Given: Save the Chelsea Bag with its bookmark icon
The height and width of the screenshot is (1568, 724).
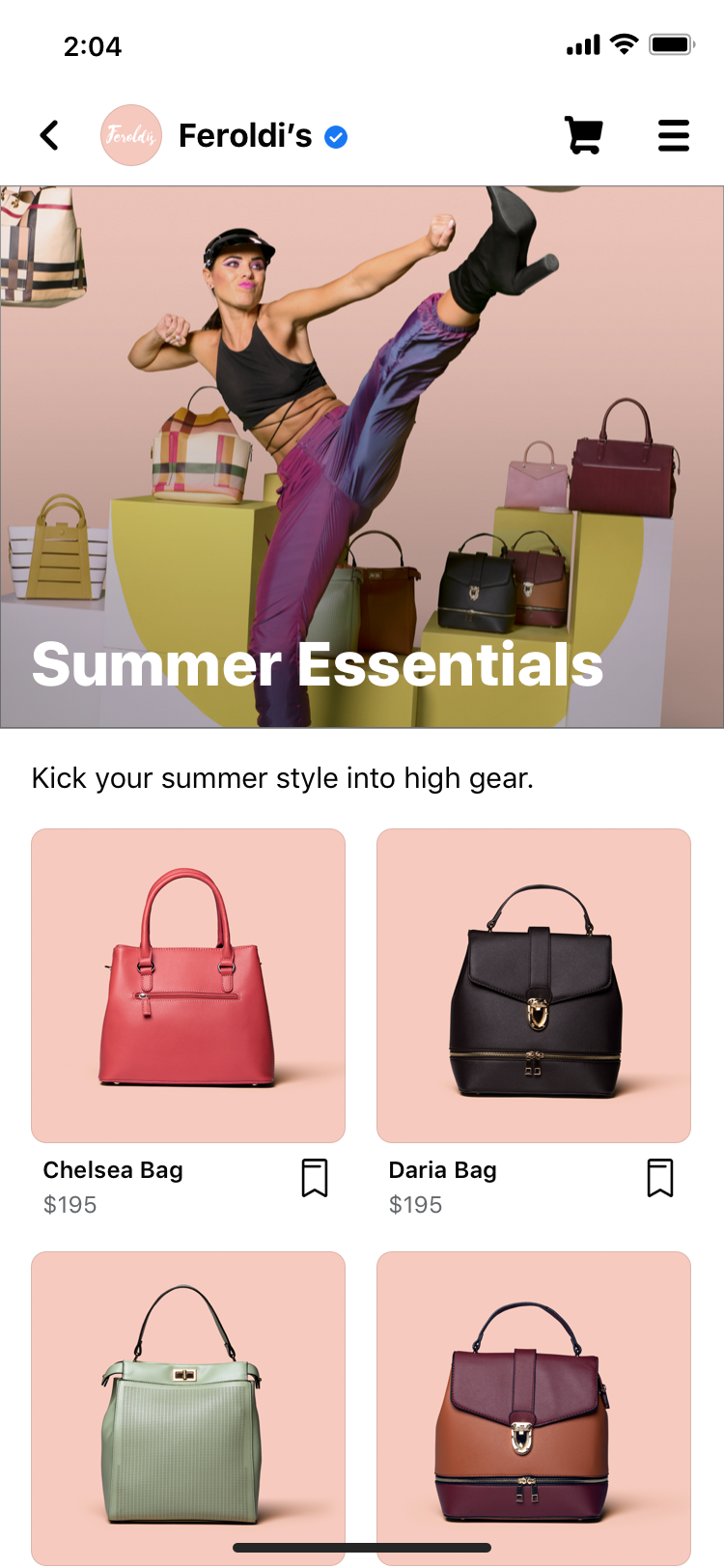Looking at the screenshot, I should 315,1178.
